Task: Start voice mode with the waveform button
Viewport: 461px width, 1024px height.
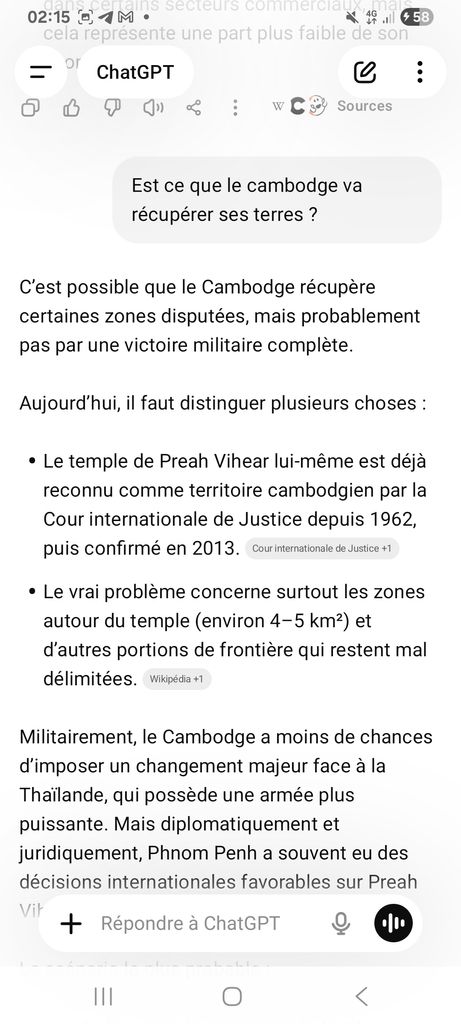Action: 393,923
